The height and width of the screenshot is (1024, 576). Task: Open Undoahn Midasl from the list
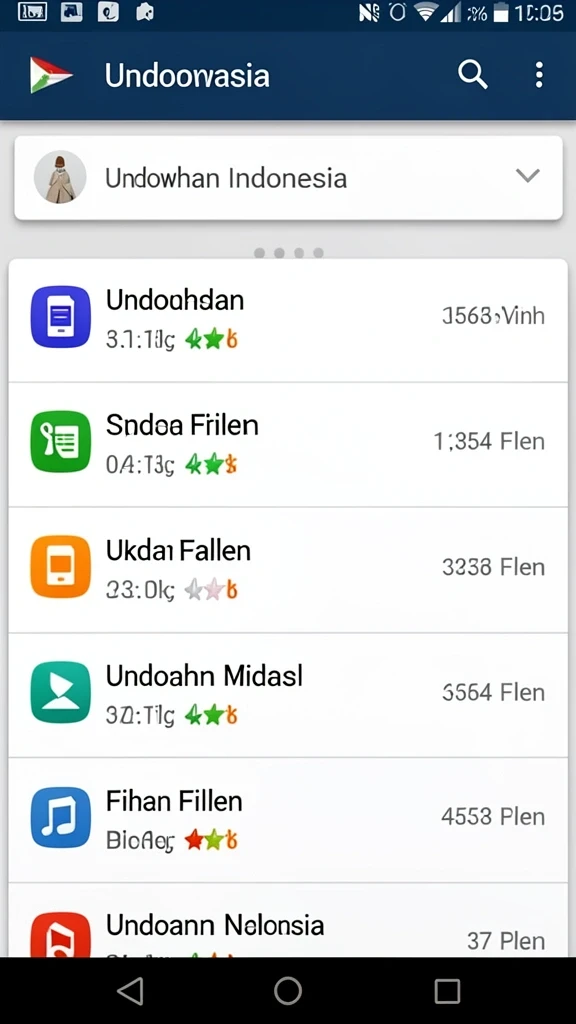click(x=288, y=696)
